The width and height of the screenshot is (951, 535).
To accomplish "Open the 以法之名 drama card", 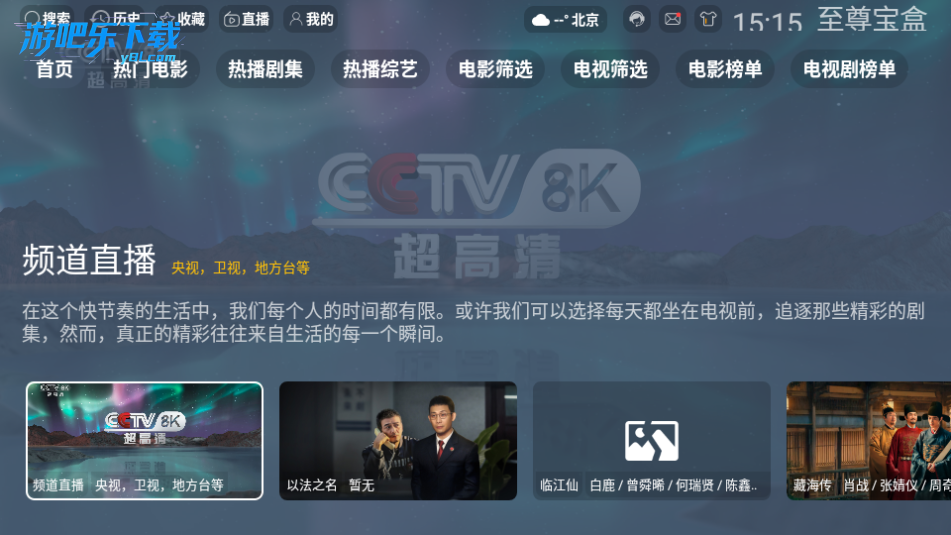I will (398, 440).
